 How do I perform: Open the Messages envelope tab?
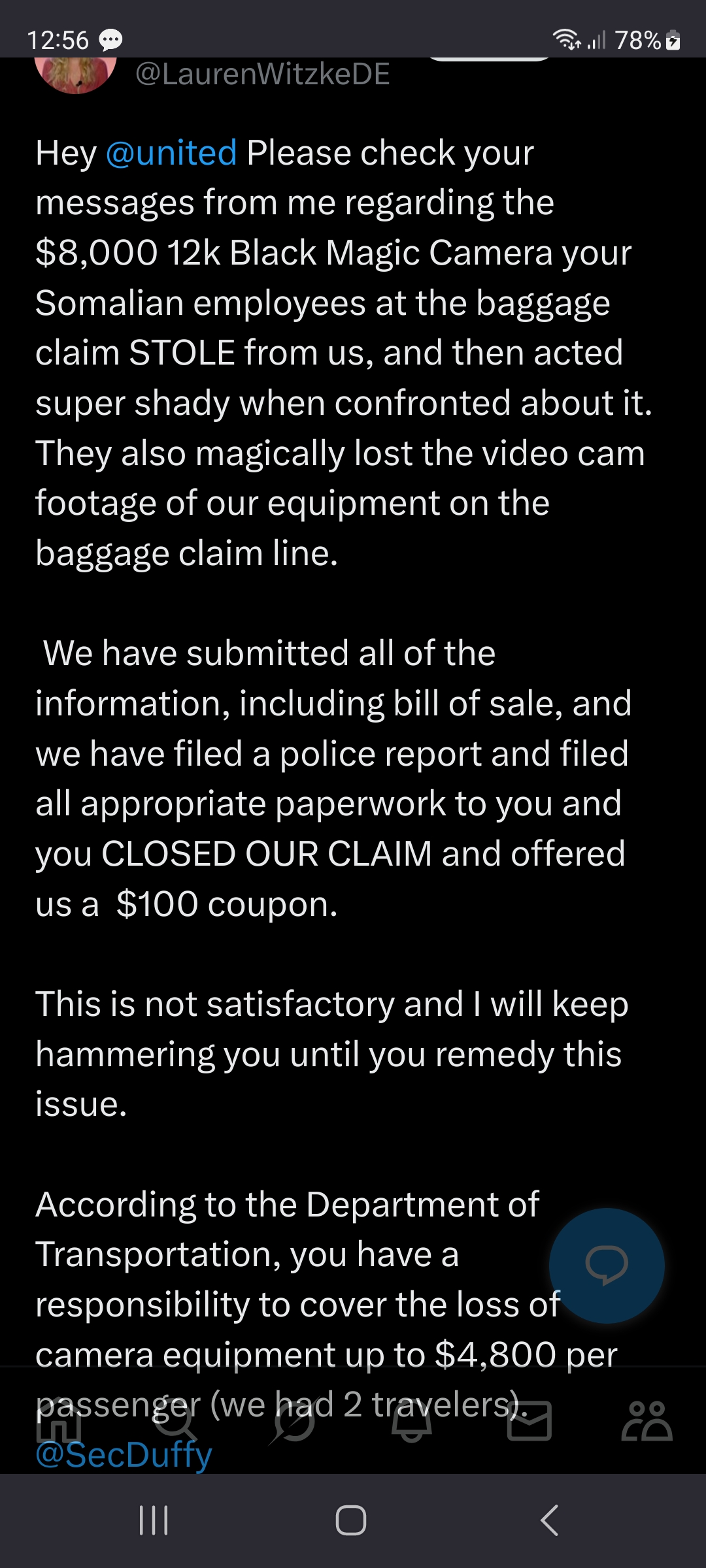(529, 1421)
